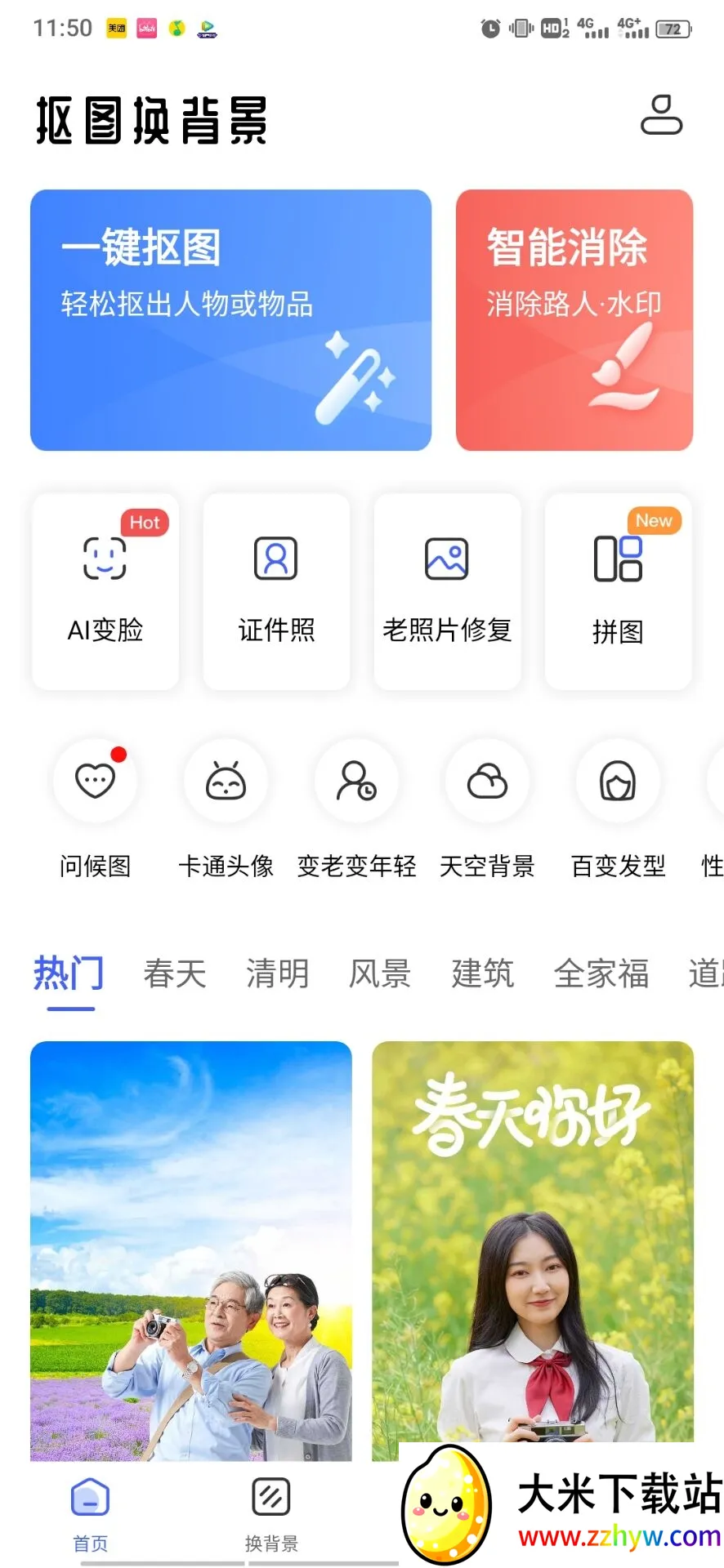Try the 变老变年轻 effect
724x1568 pixels.
pyautogui.click(x=357, y=782)
